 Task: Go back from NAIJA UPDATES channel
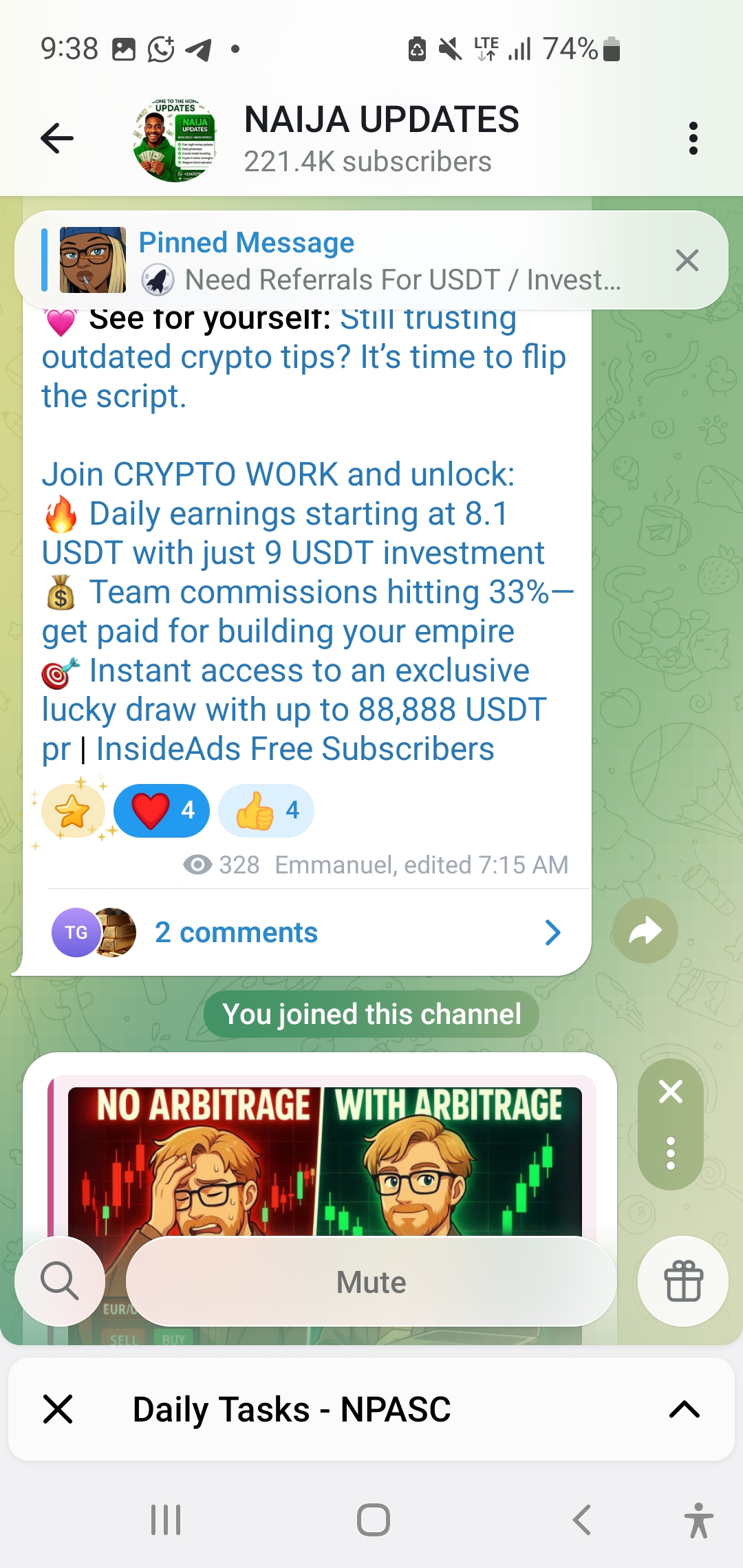click(x=57, y=139)
